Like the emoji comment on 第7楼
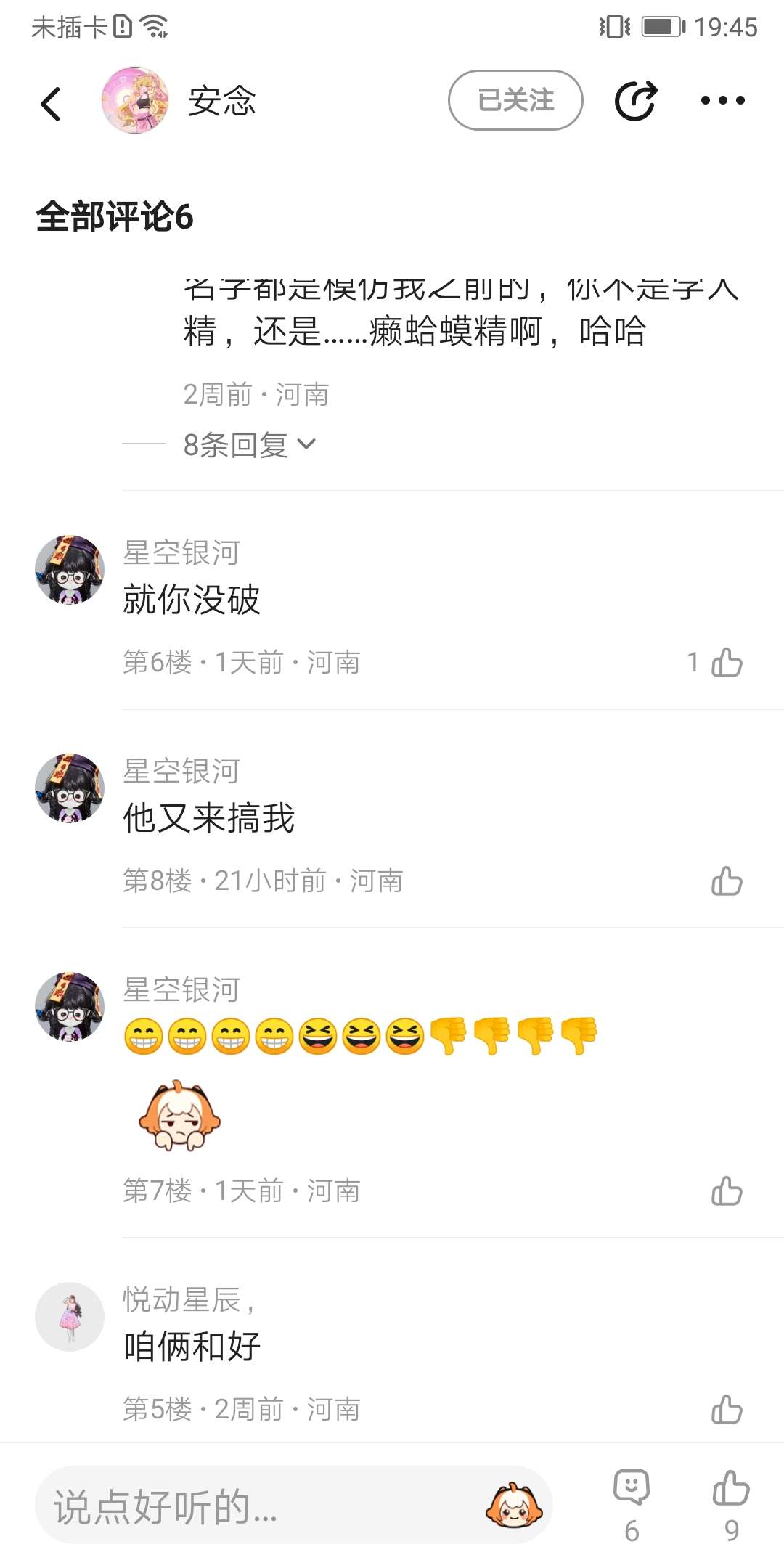Image resolution: width=784 pixels, height=1568 pixels. point(727,1191)
